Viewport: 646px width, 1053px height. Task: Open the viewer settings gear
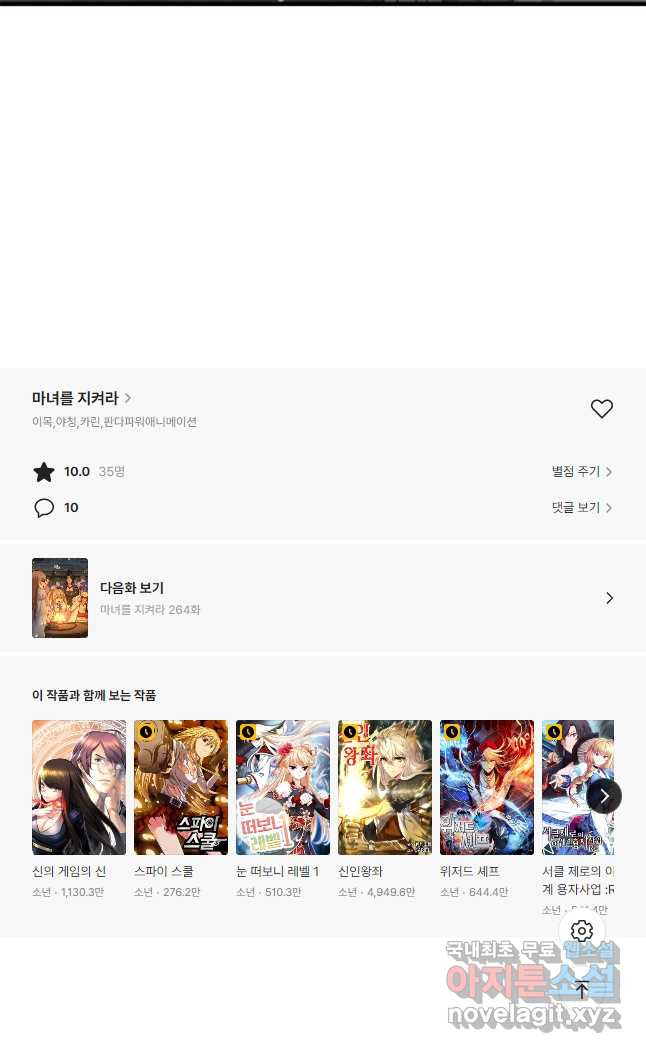coord(582,931)
